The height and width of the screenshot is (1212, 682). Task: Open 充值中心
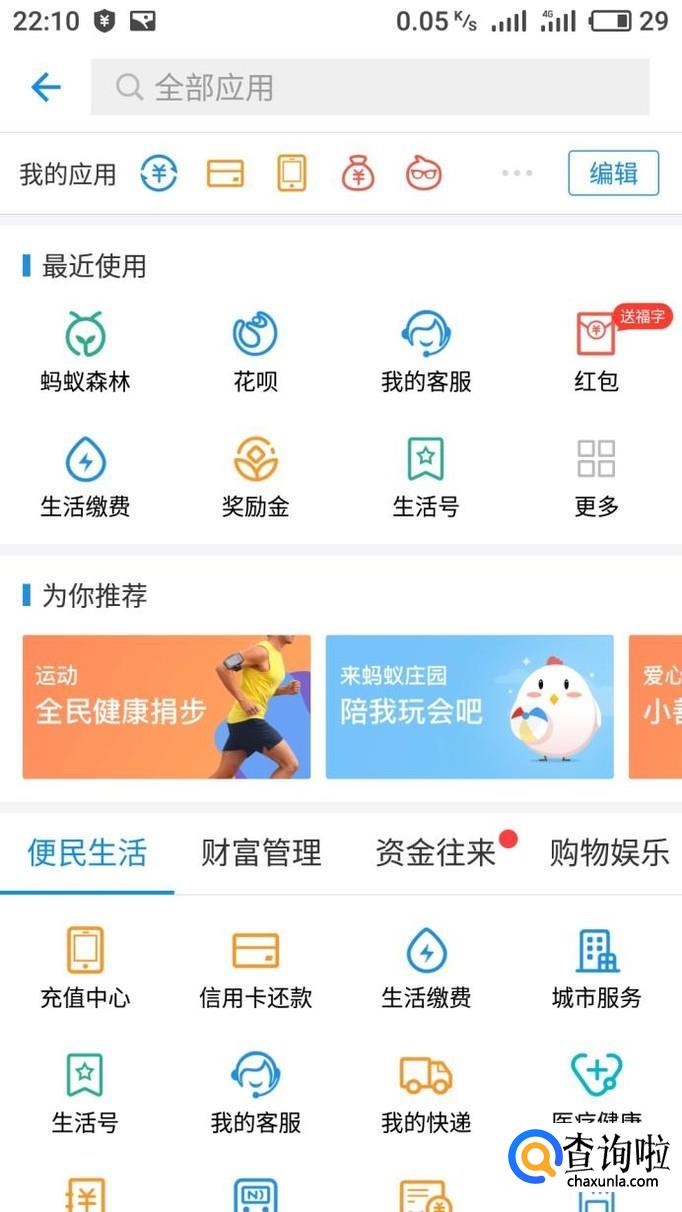[86, 967]
